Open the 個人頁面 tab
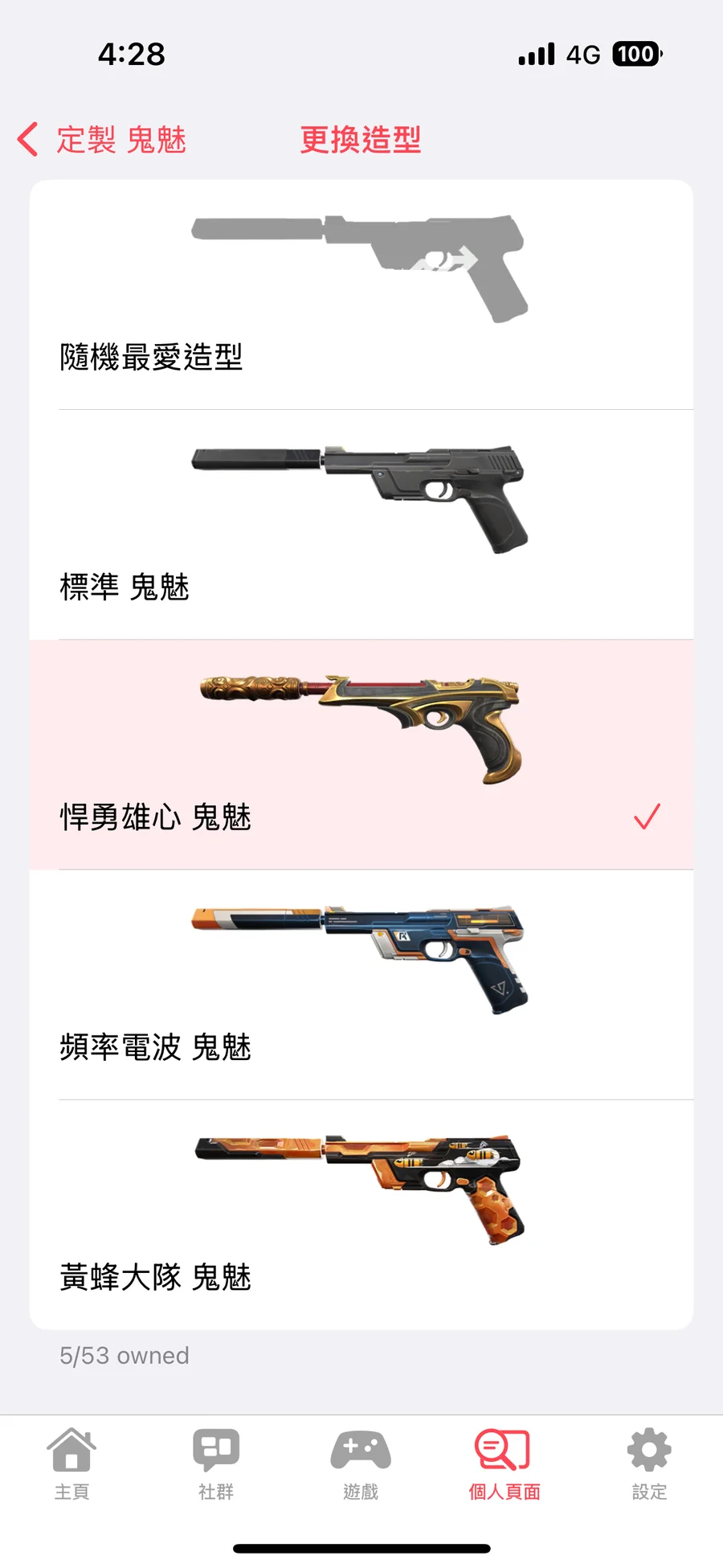Screen dimensions: 723x1568 (504, 1464)
